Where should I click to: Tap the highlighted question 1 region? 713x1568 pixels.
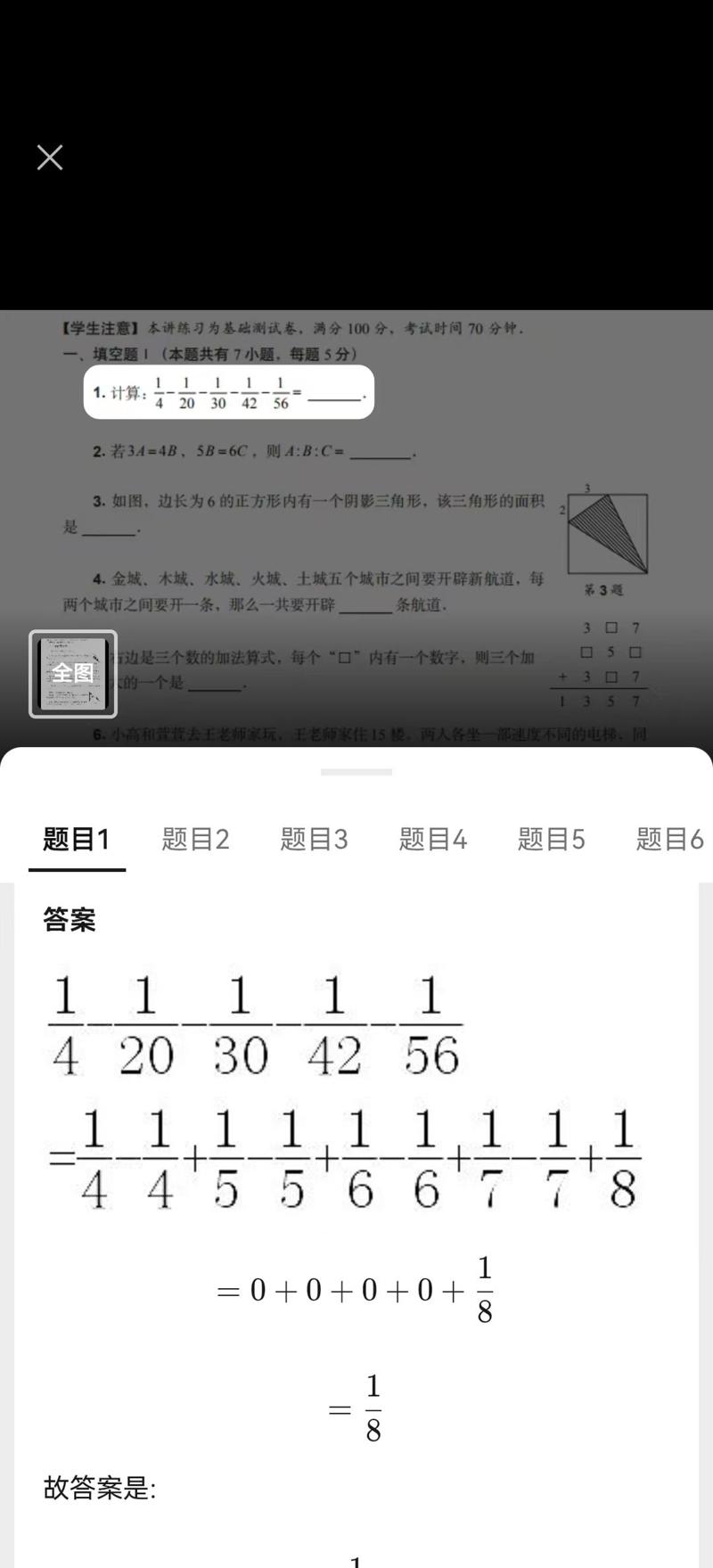click(x=228, y=392)
